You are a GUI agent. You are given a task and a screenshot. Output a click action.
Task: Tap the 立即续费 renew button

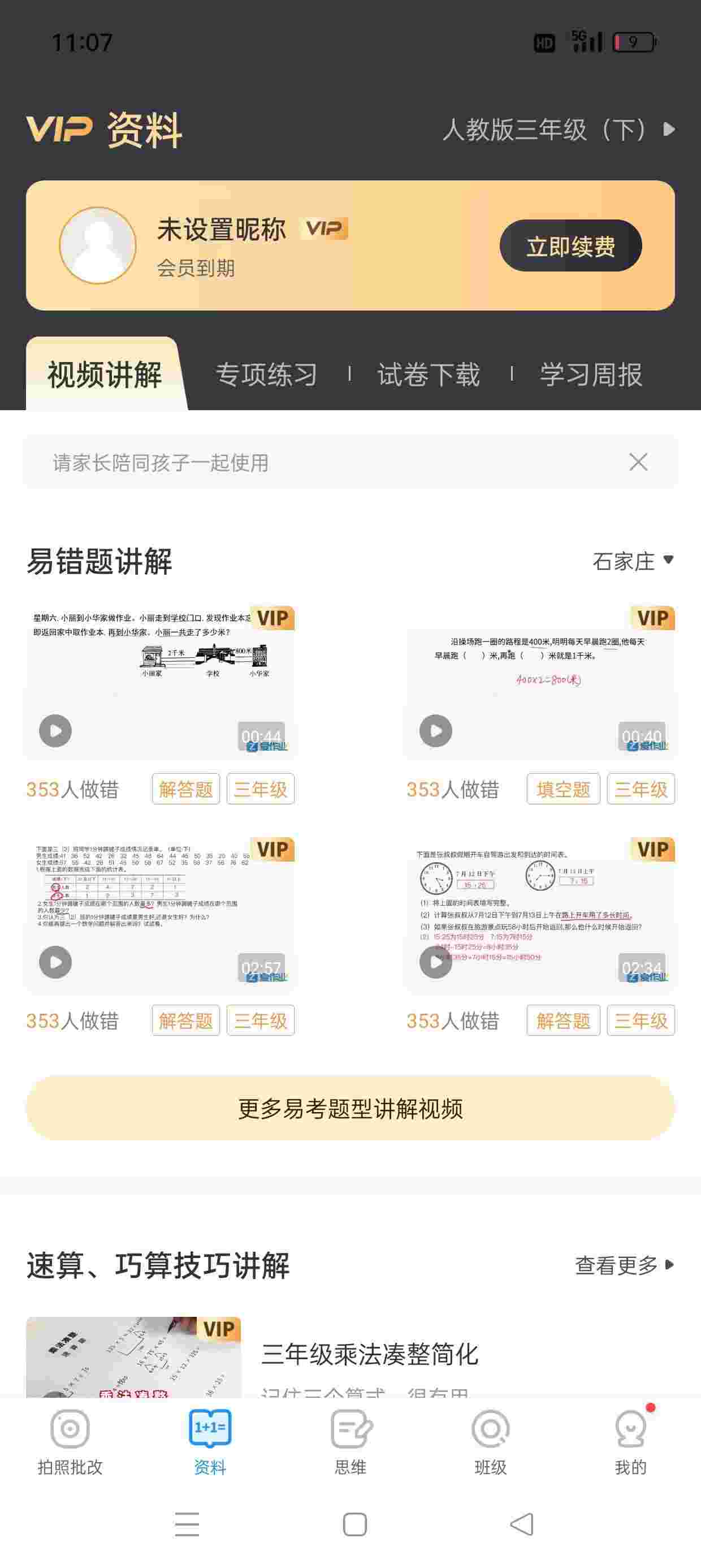coord(570,246)
